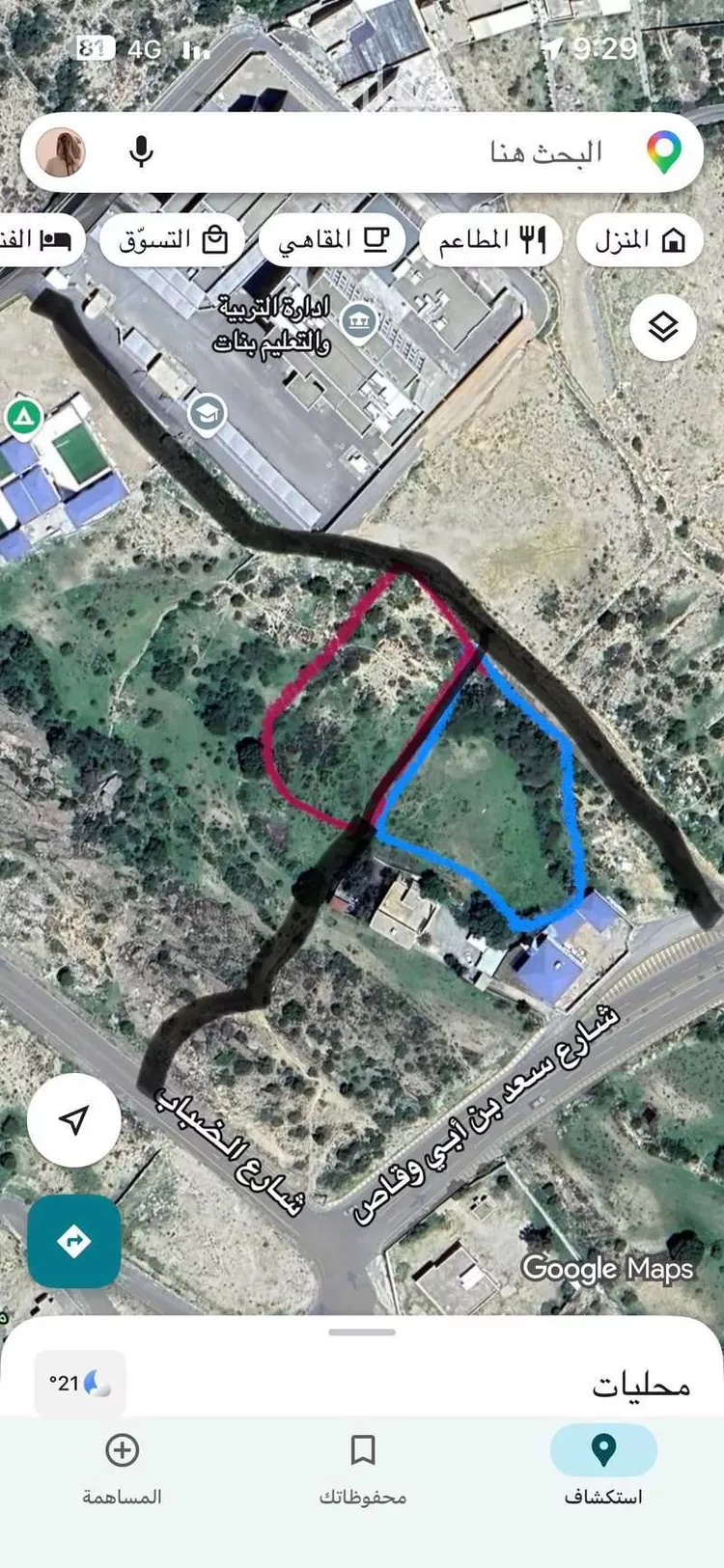Select the المنزل chip
This screenshot has width=724, height=1568.
pos(639,239)
